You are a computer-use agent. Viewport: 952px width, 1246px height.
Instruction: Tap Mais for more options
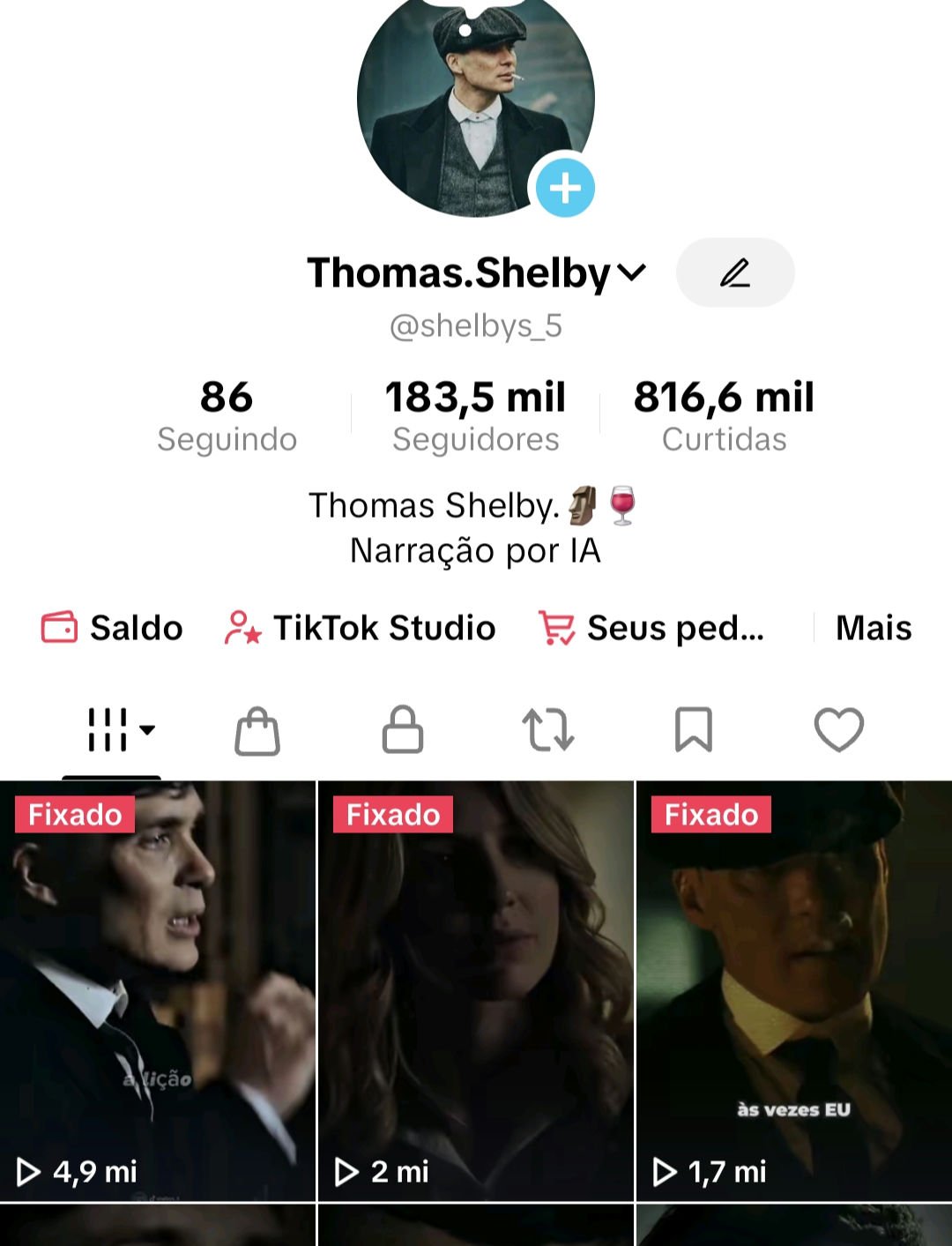[873, 628]
